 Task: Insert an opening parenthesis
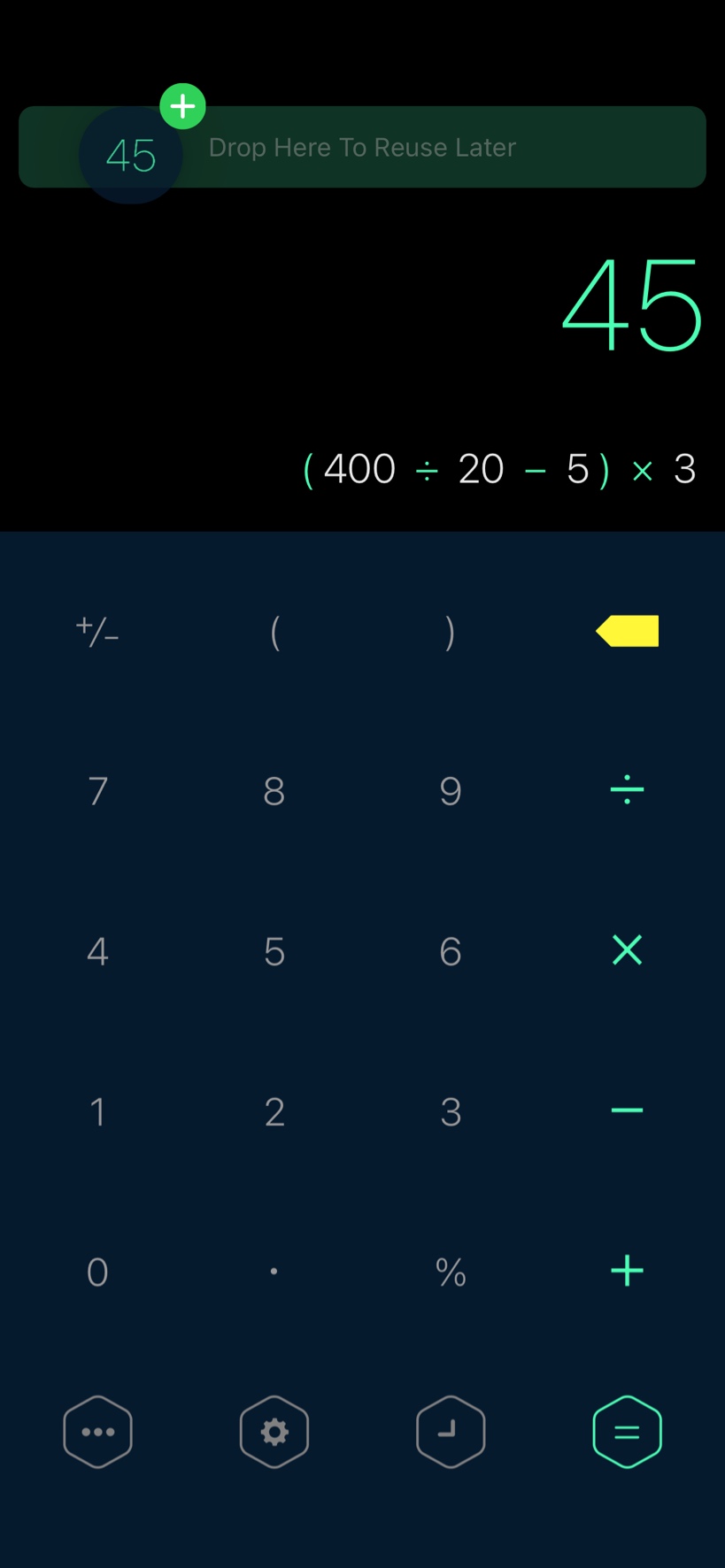(x=274, y=632)
